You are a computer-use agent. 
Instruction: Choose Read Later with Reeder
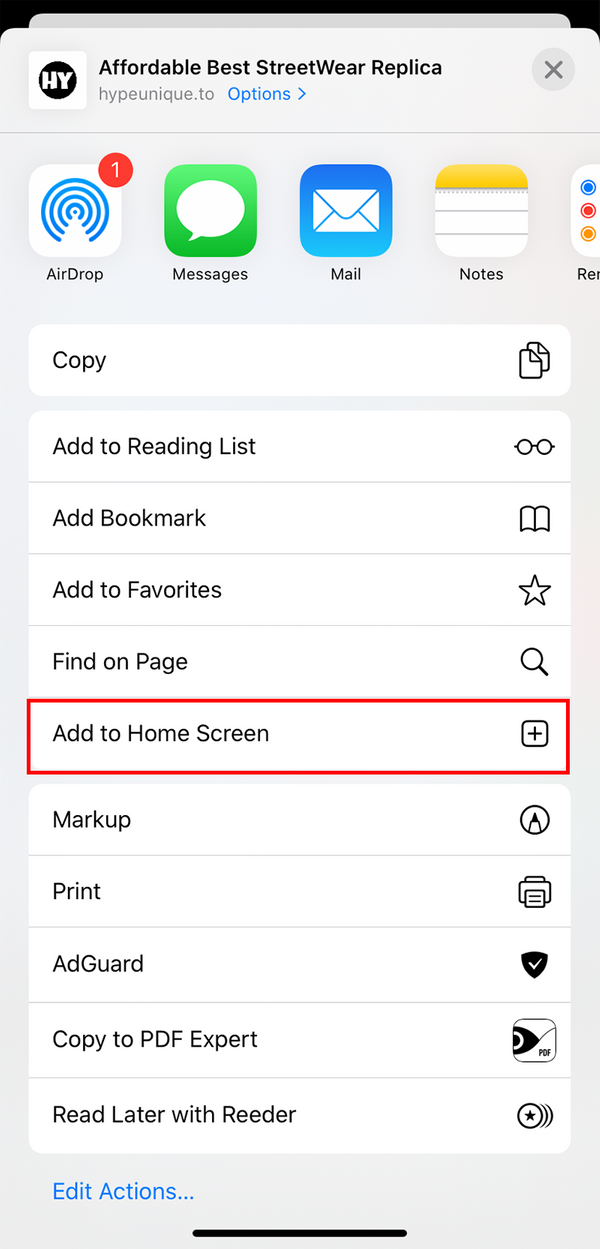(x=299, y=1115)
